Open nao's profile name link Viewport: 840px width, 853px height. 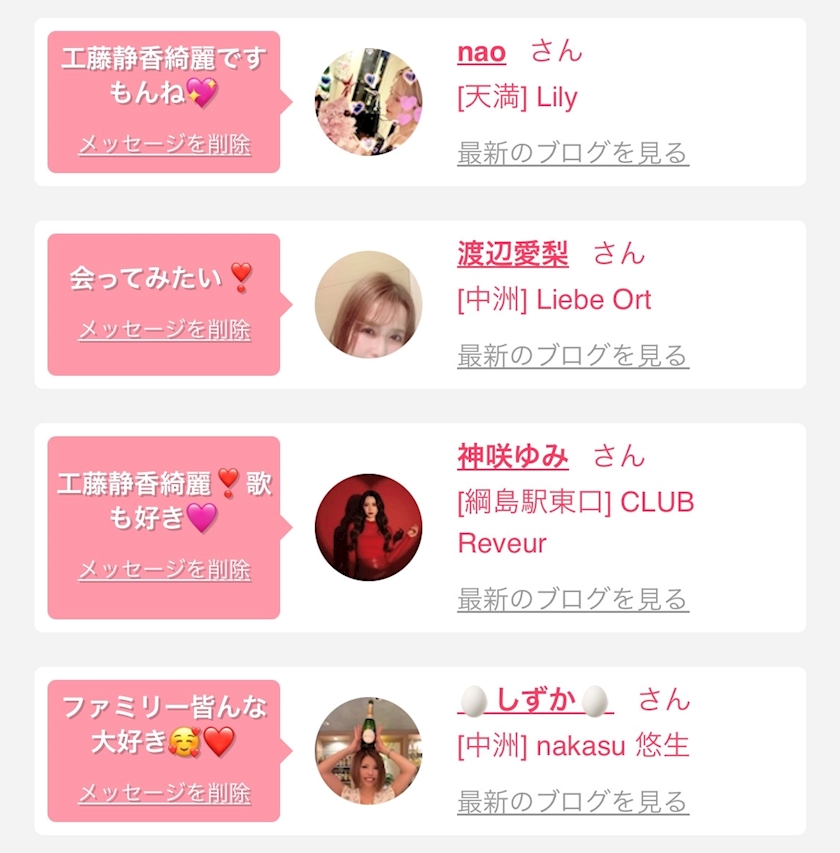click(481, 52)
